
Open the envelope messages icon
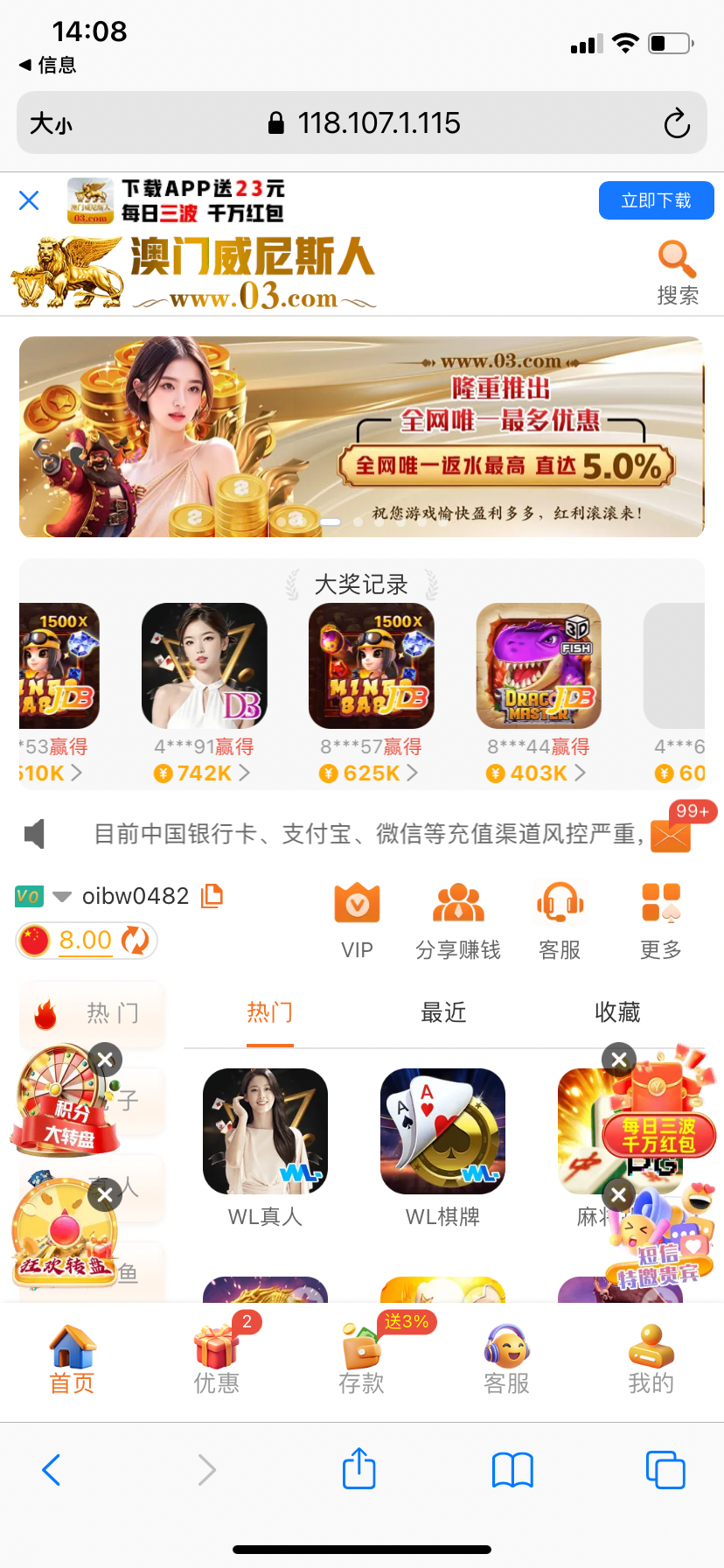click(671, 835)
